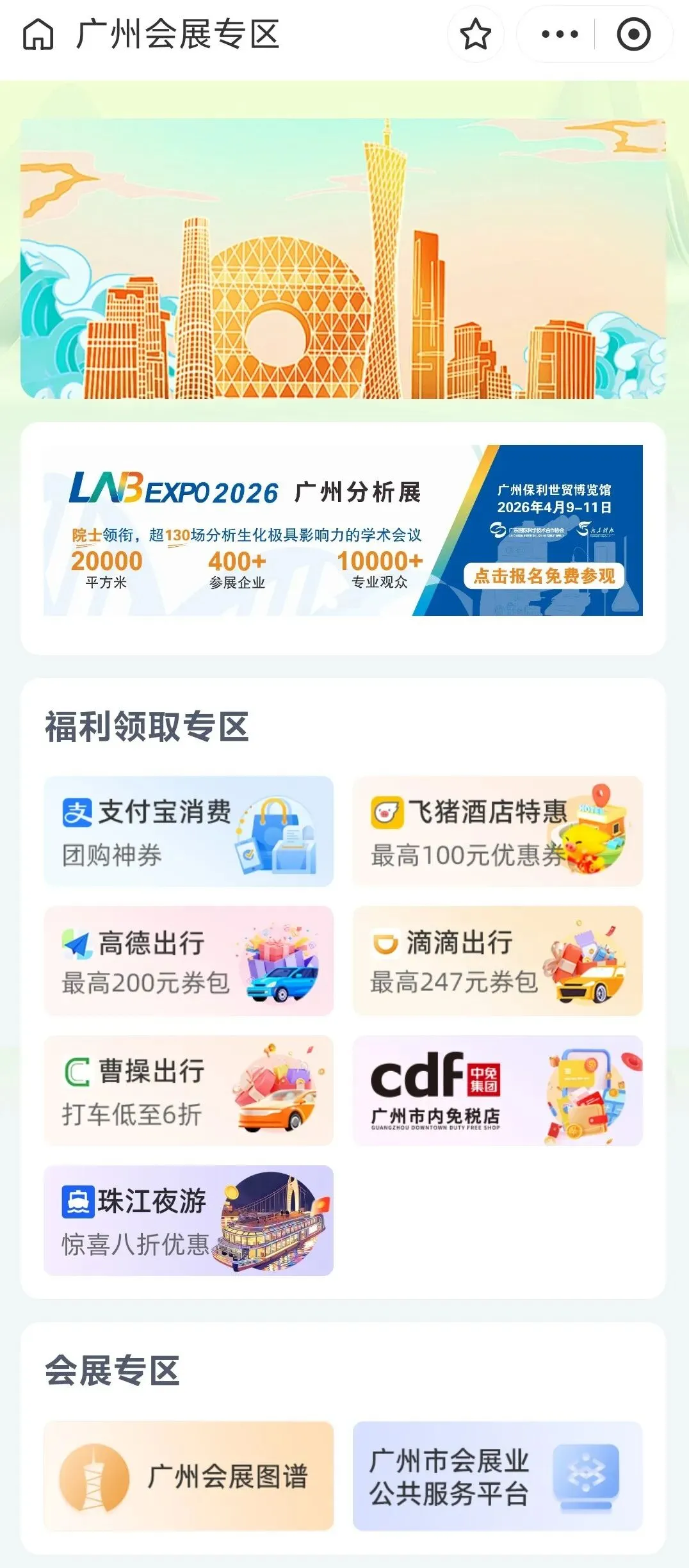The width and height of the screenshot is (689, 1568).
Task: Open the three-dot more menu
Action: click(x=559, y=34)
